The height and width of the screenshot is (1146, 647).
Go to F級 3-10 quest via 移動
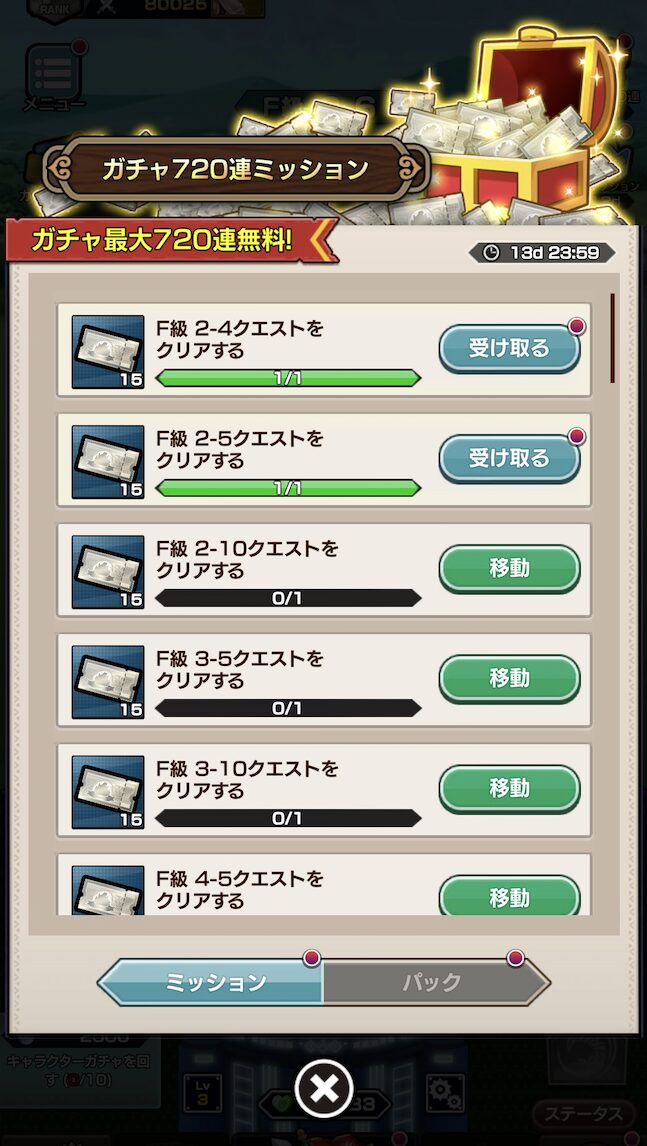[x=509, y=788]
